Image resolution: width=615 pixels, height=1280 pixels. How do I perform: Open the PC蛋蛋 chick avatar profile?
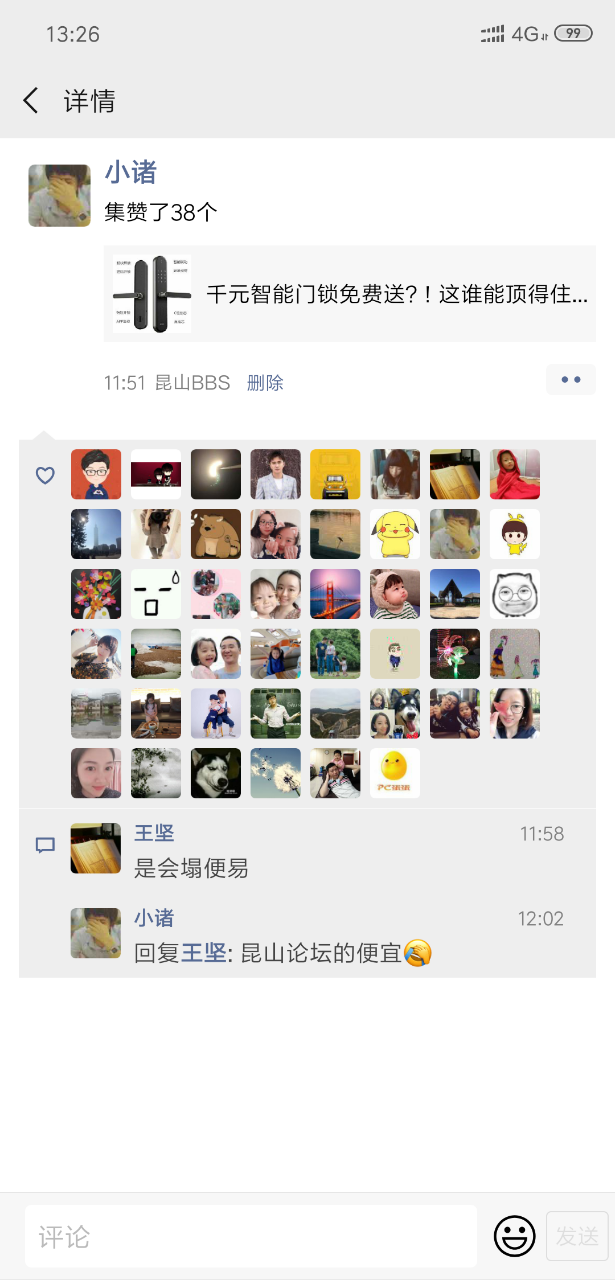tap(395, 773)
